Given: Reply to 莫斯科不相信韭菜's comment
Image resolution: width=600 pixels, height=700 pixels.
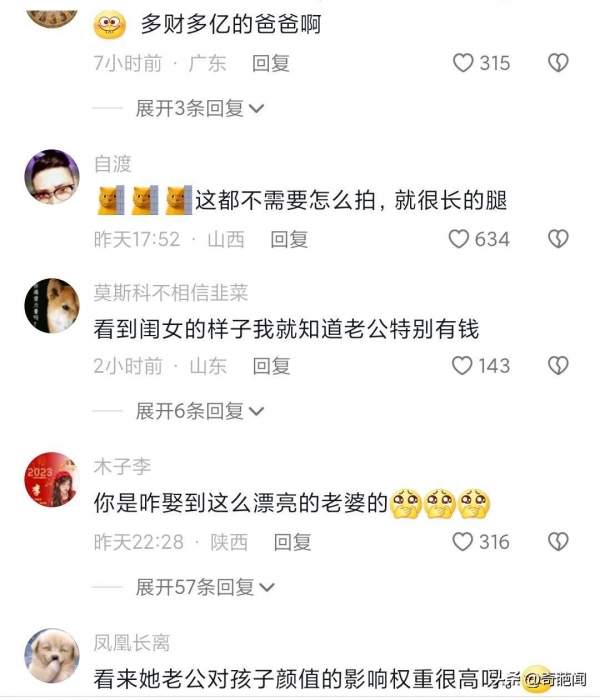Looking at the screenshot, I should click(x=271, y=366).
